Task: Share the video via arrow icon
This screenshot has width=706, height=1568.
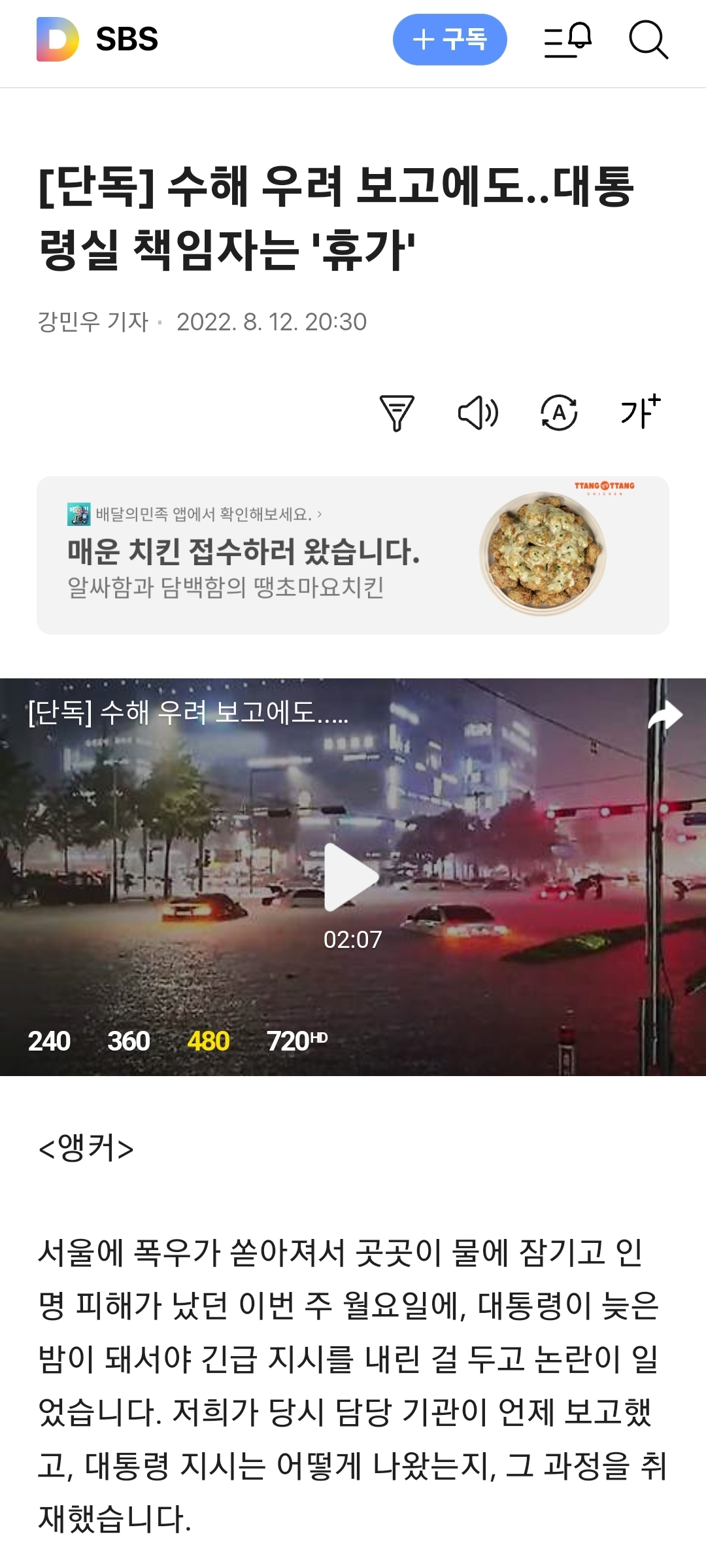Action: point(665,715)
